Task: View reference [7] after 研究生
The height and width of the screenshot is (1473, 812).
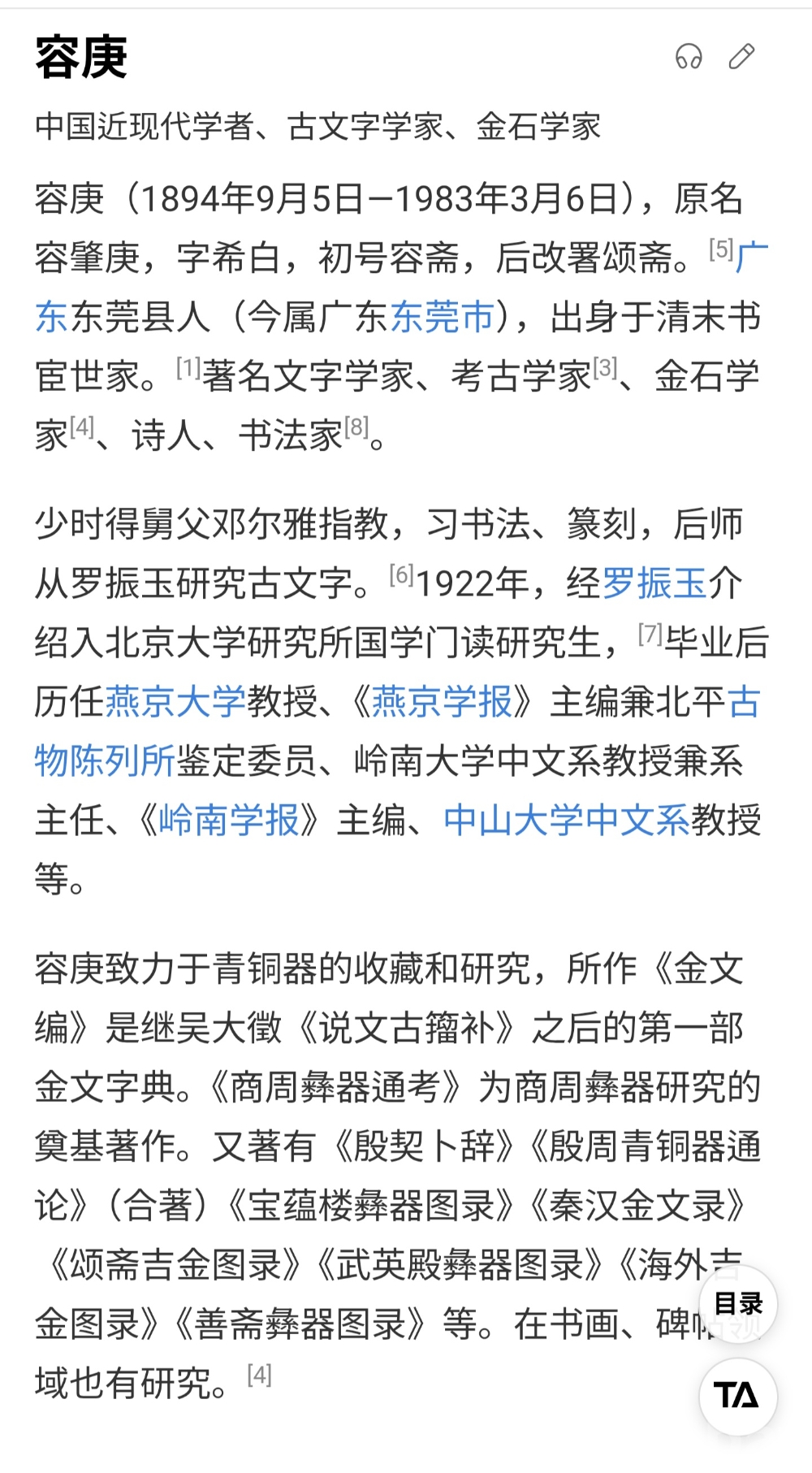Action: tap(650, 634)
